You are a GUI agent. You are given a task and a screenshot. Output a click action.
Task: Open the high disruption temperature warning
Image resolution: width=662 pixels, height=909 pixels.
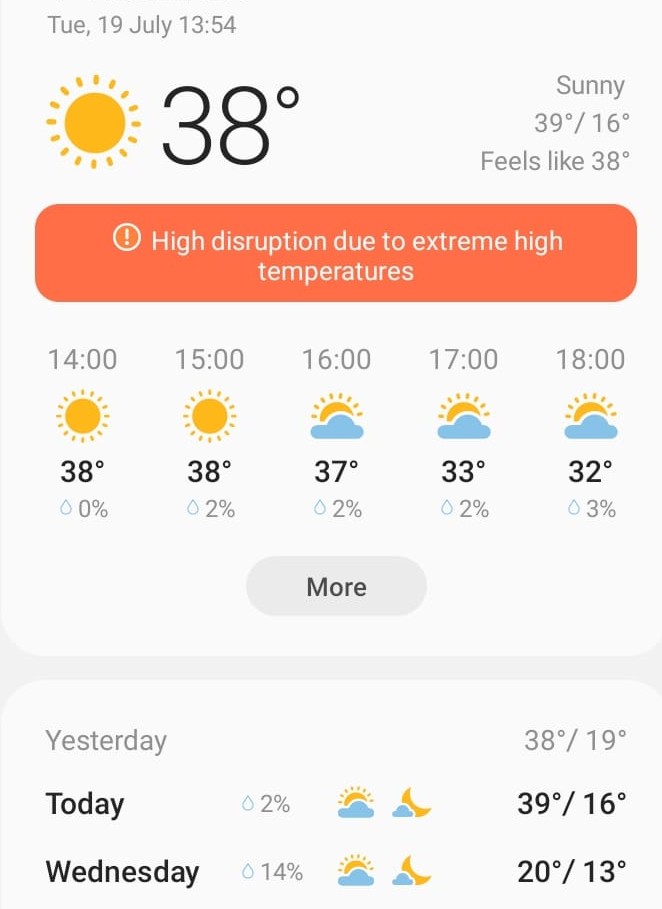pos(336,254)
